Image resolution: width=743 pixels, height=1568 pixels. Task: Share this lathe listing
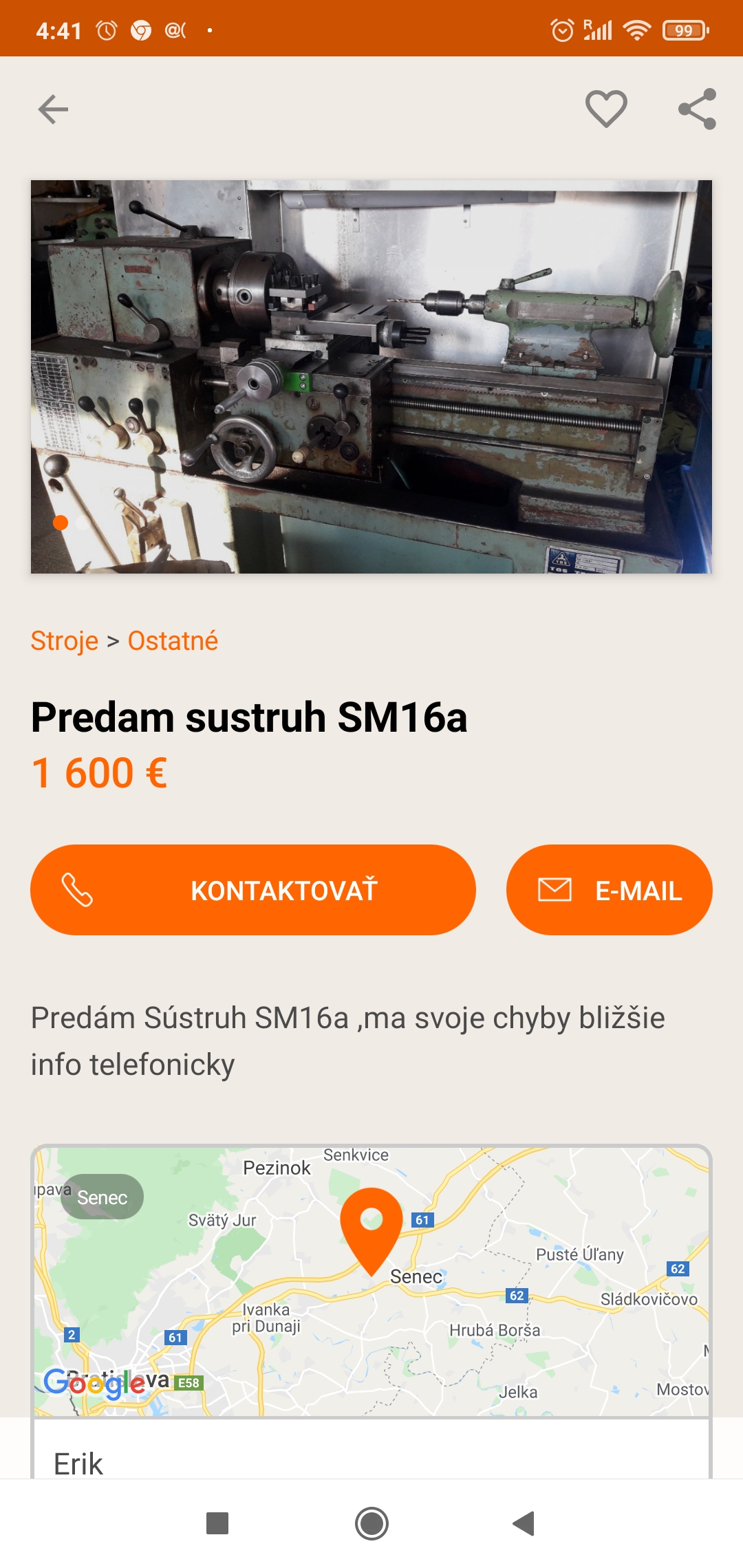697,109
